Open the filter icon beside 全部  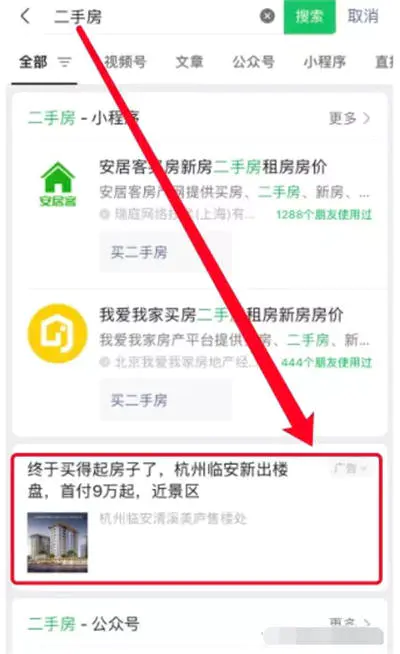[64, 63]
